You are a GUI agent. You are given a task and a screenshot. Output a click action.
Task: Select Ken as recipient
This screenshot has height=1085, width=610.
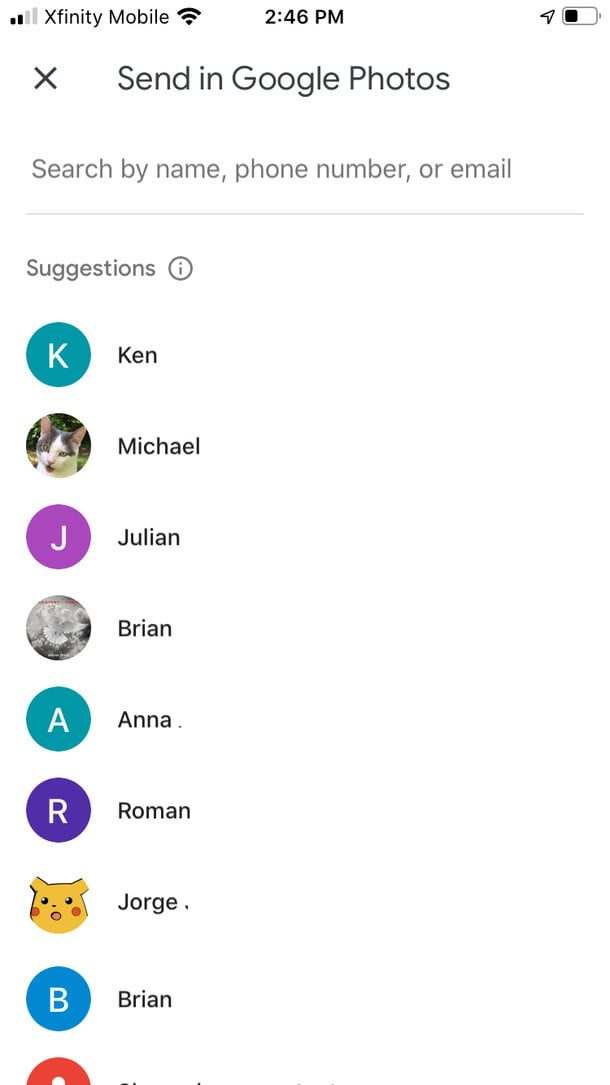click(137, 355)
